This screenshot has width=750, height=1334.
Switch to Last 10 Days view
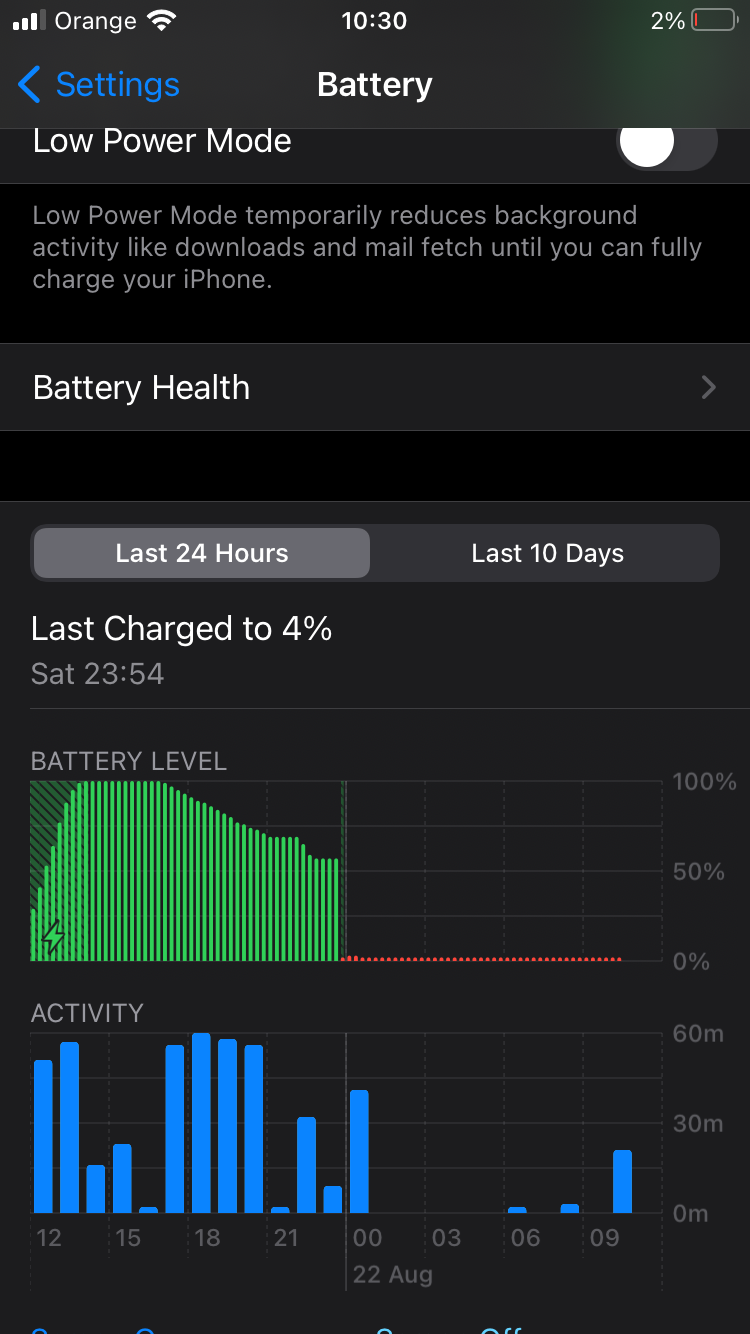(547, 554)
